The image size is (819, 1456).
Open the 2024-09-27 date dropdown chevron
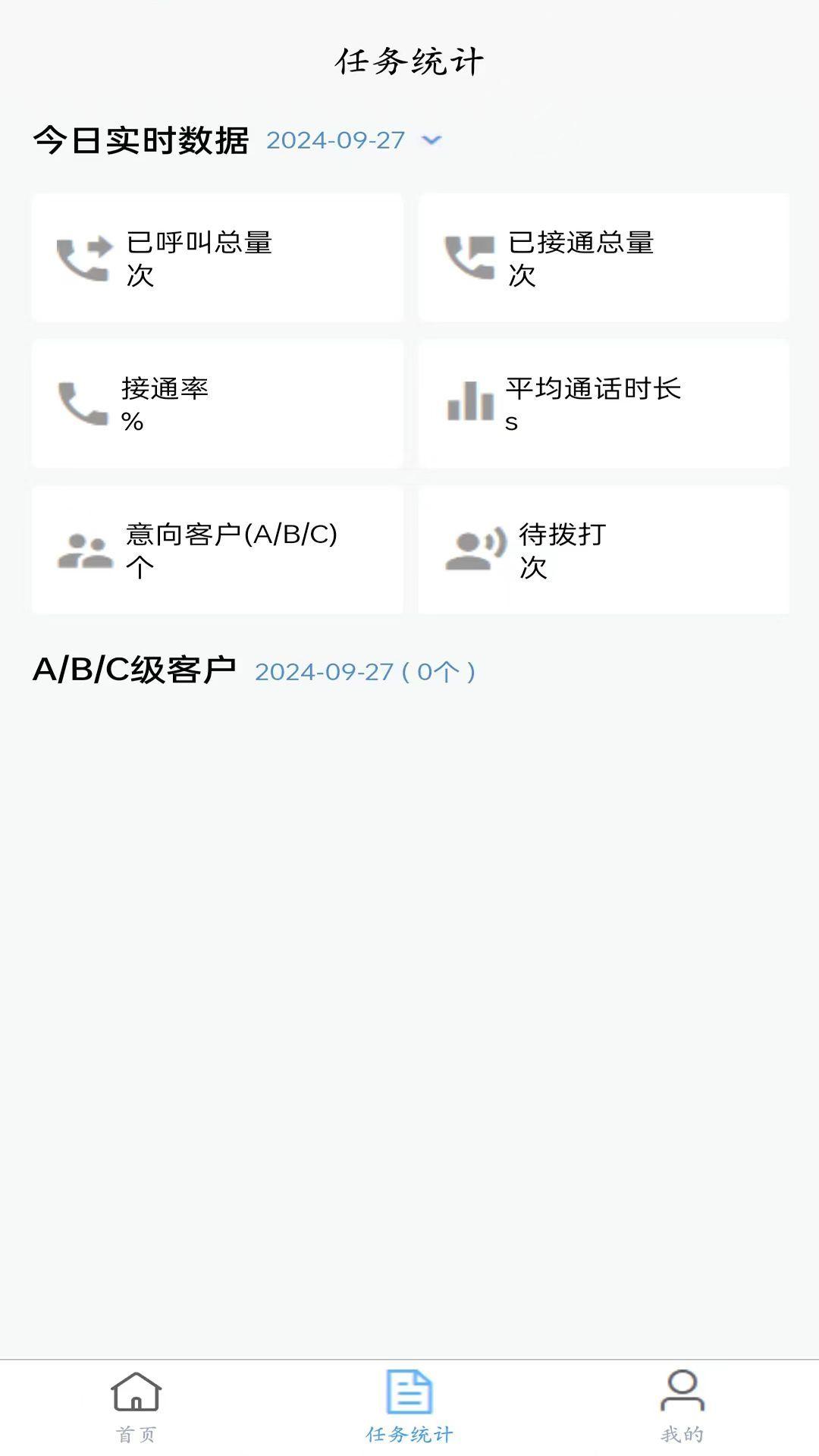pos(431,140)
